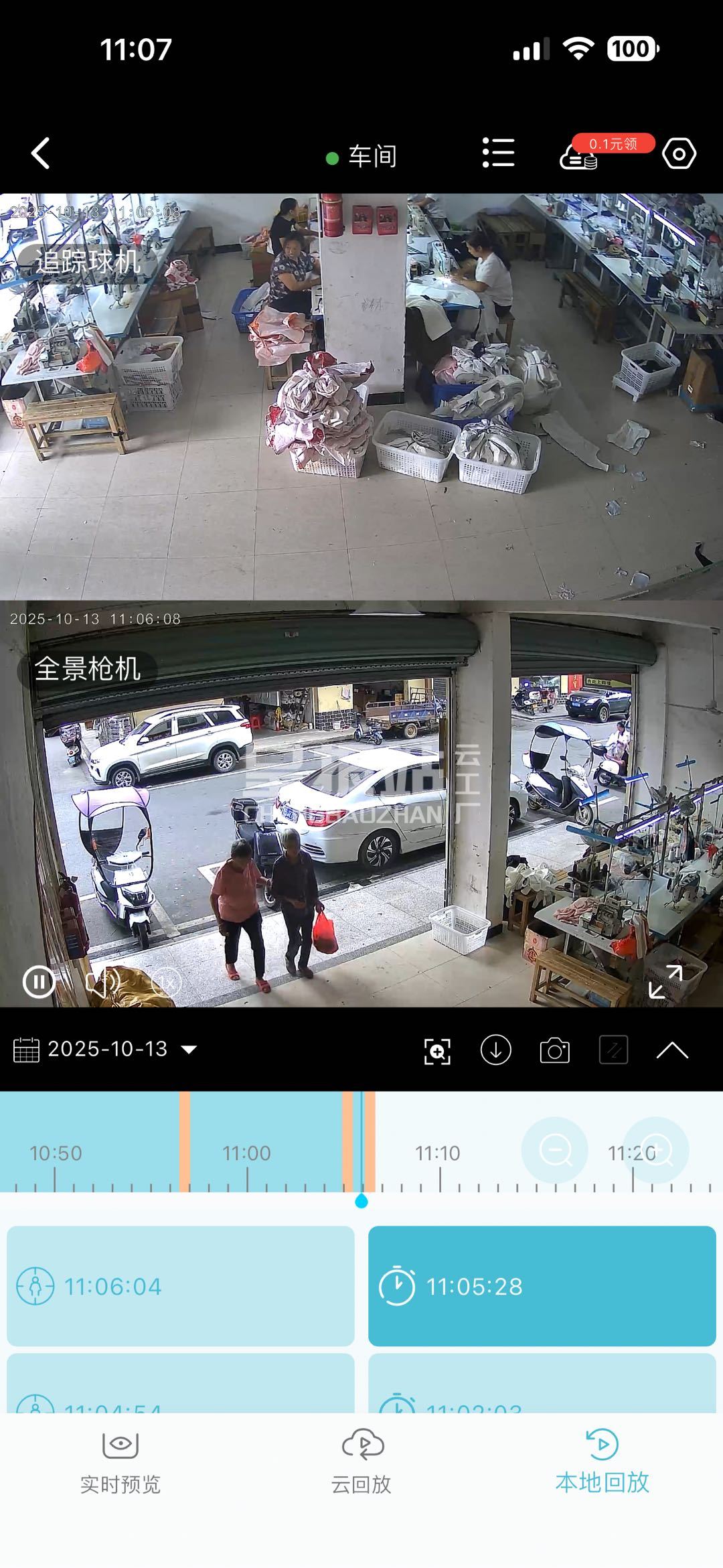
Task: Open the device list menu icon
Action: point(499,153)
